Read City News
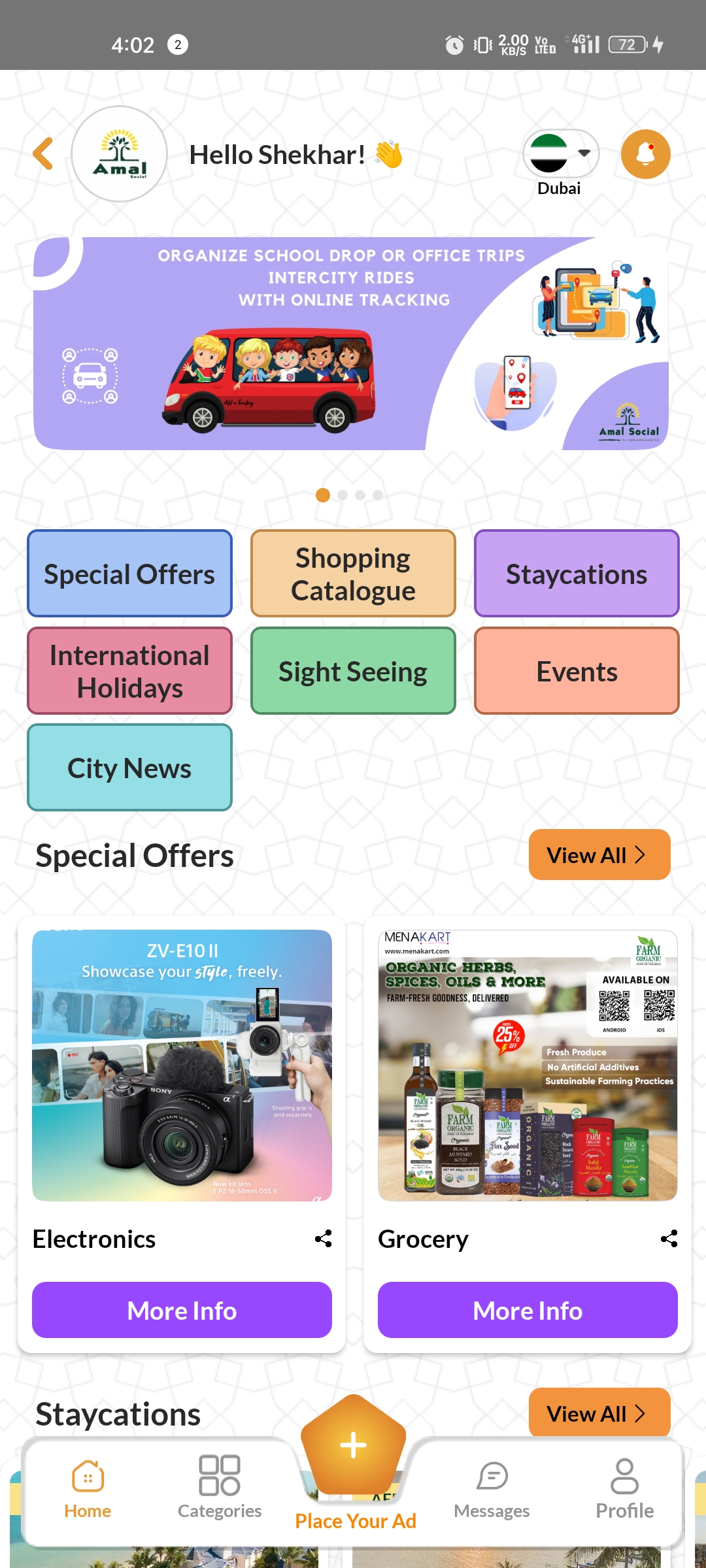The width and height of the screenshot is (706, 1568). [x=129, y=768]
